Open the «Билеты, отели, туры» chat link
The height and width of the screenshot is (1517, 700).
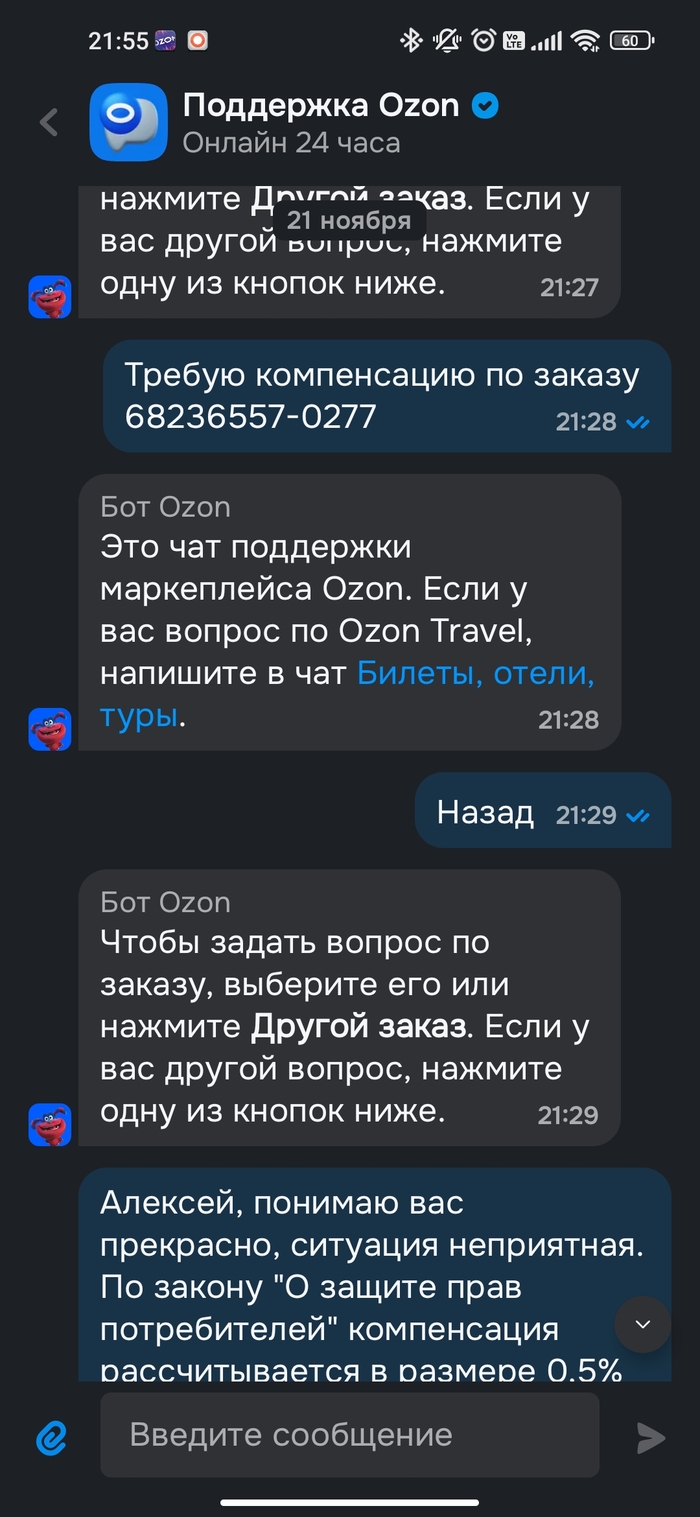pyautogui.click(x=475, y=674)
